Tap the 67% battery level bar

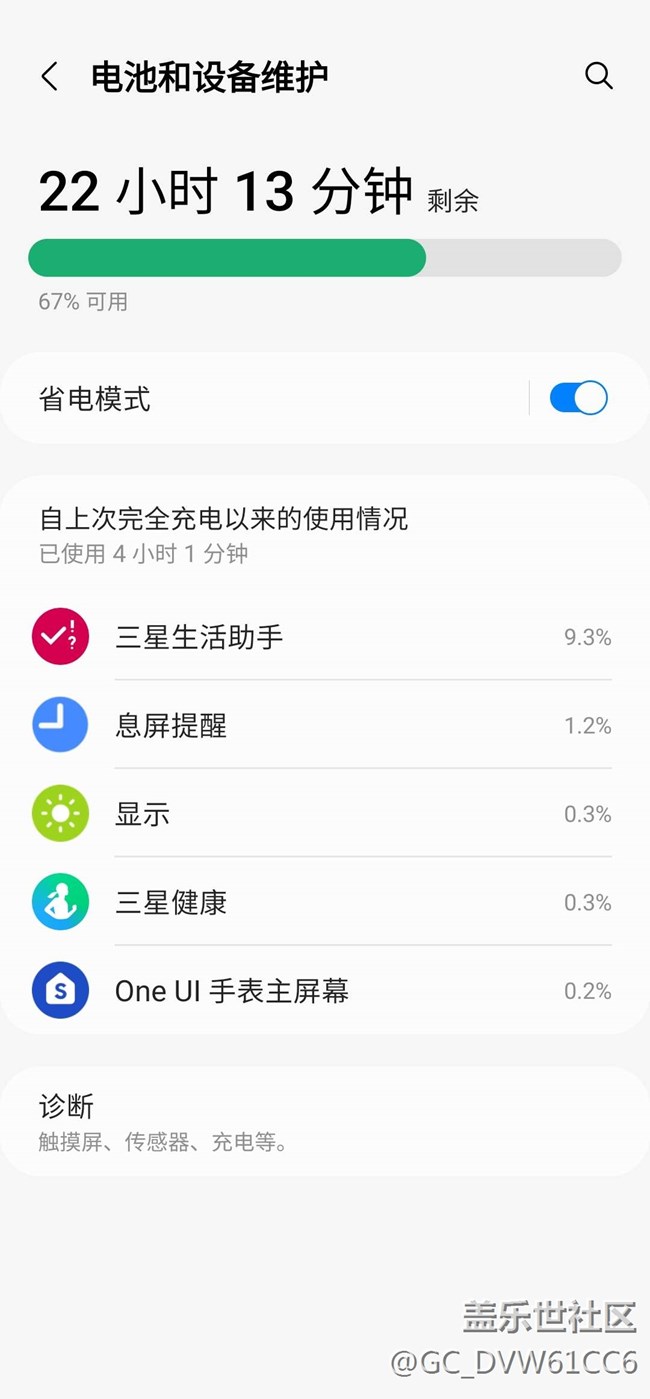[x=324, y=258]
